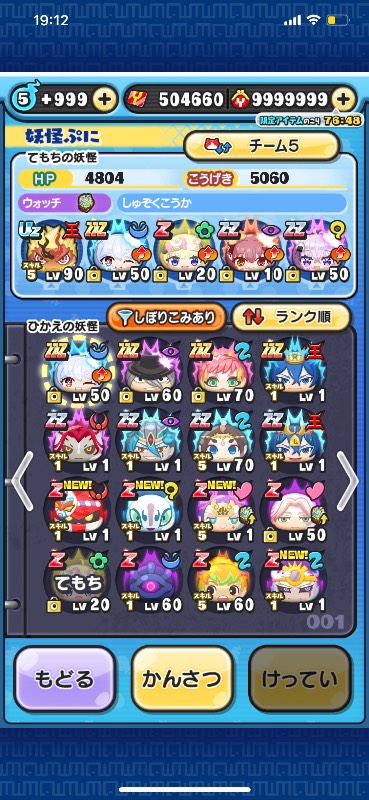The width and height of the screenshot is (369, 800).
Task: Add Y-money with the plus beside 9999999
Action: pos(344,99)
